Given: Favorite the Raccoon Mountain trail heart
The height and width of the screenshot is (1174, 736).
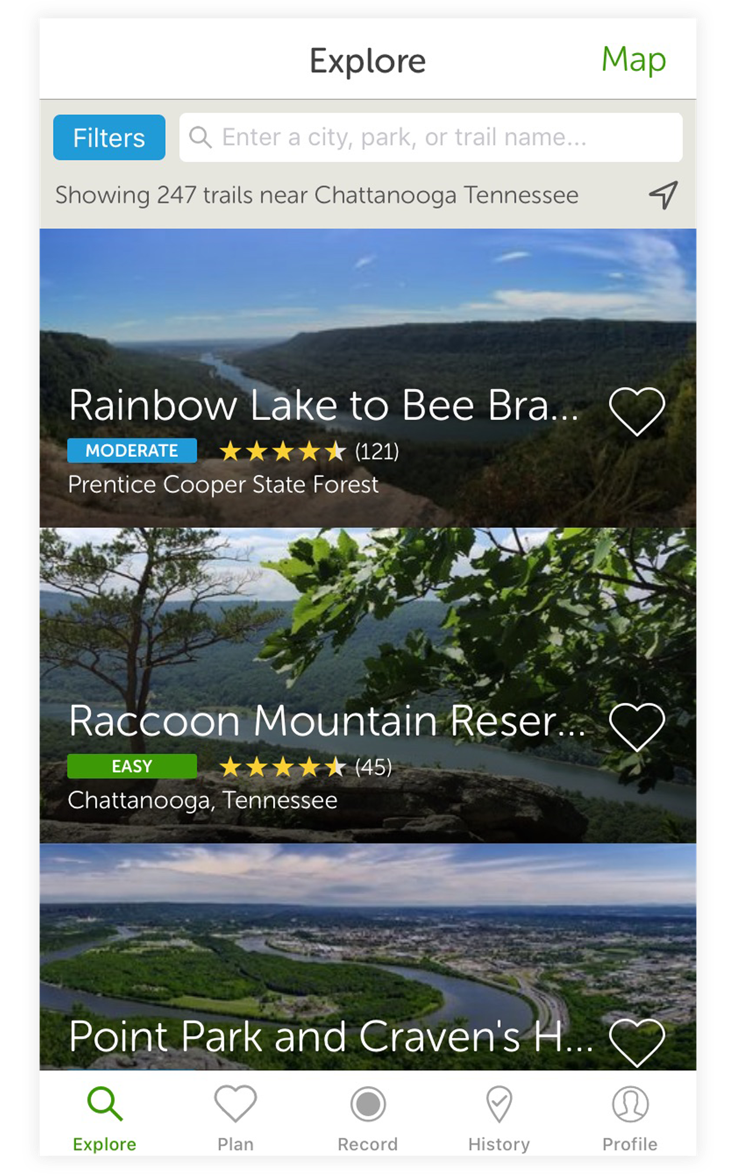Looking at the screenshot, I should (x=637, y=727).
